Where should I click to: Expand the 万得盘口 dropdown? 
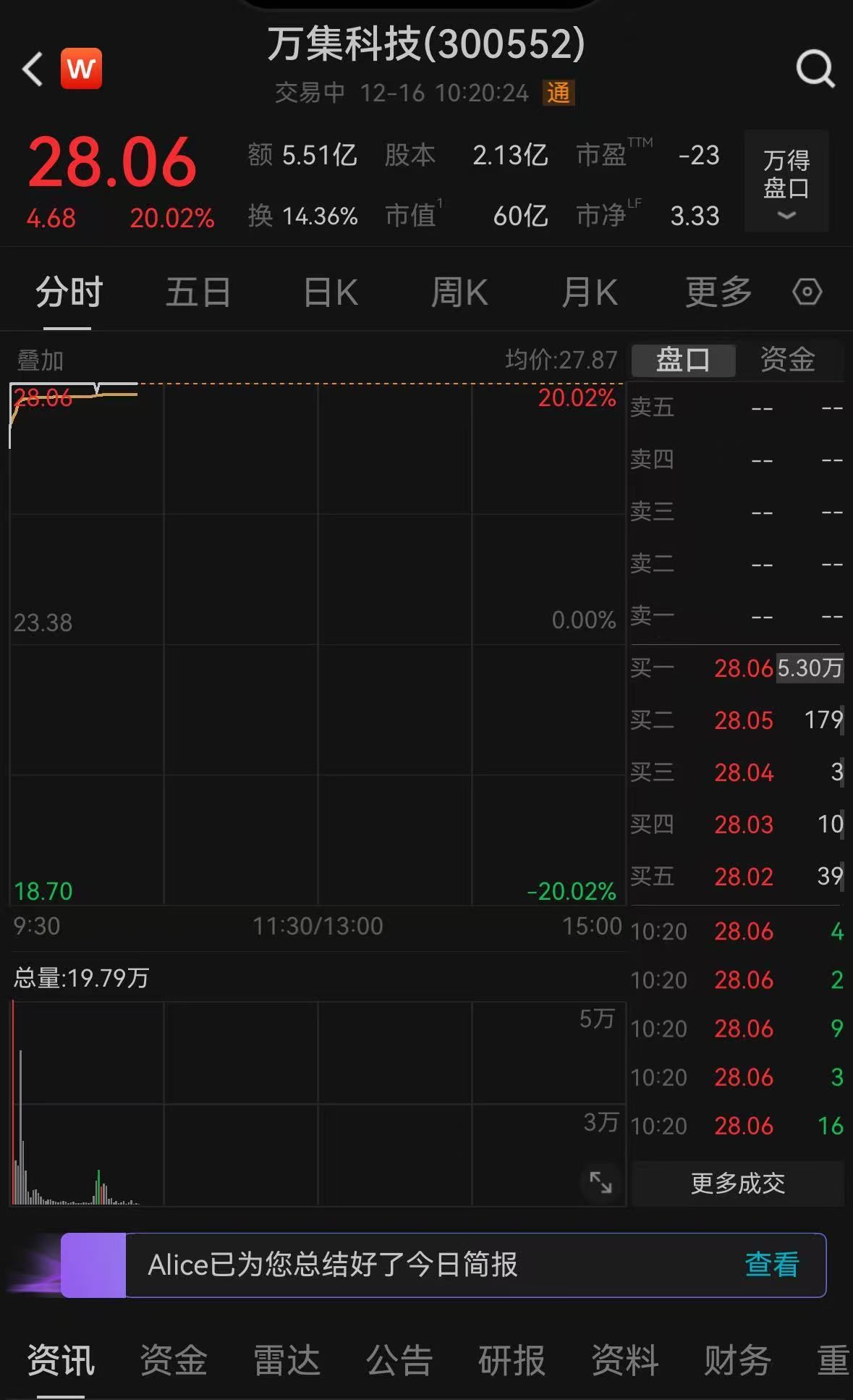786,182
